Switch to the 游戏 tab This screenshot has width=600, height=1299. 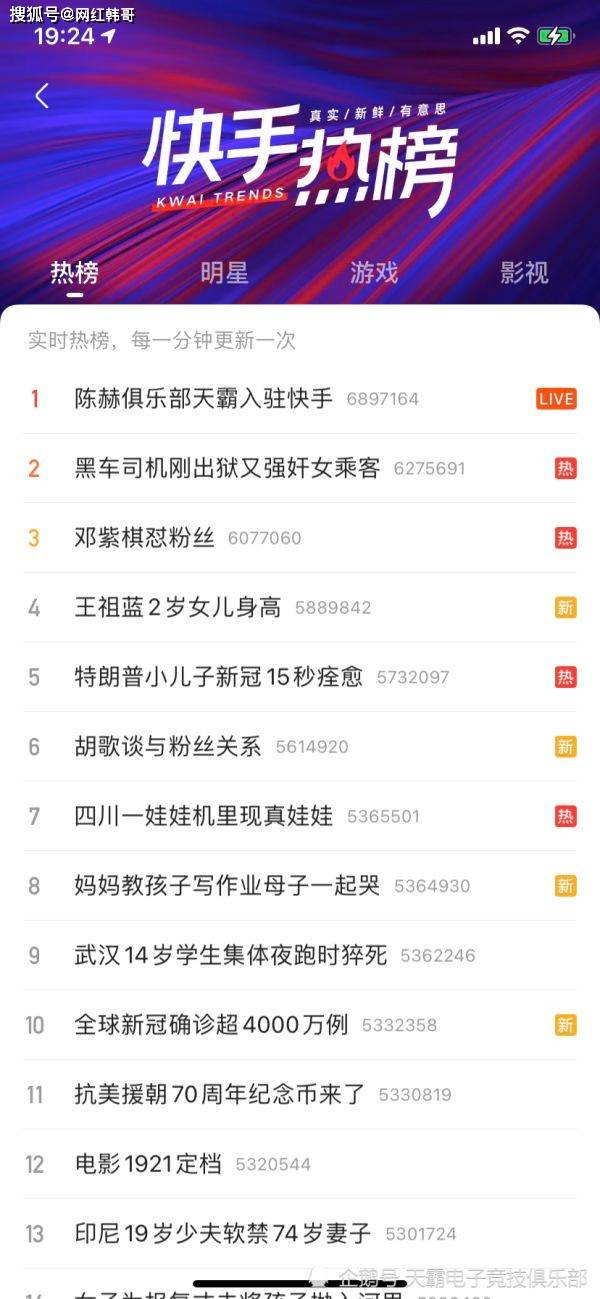coord(374,272)
